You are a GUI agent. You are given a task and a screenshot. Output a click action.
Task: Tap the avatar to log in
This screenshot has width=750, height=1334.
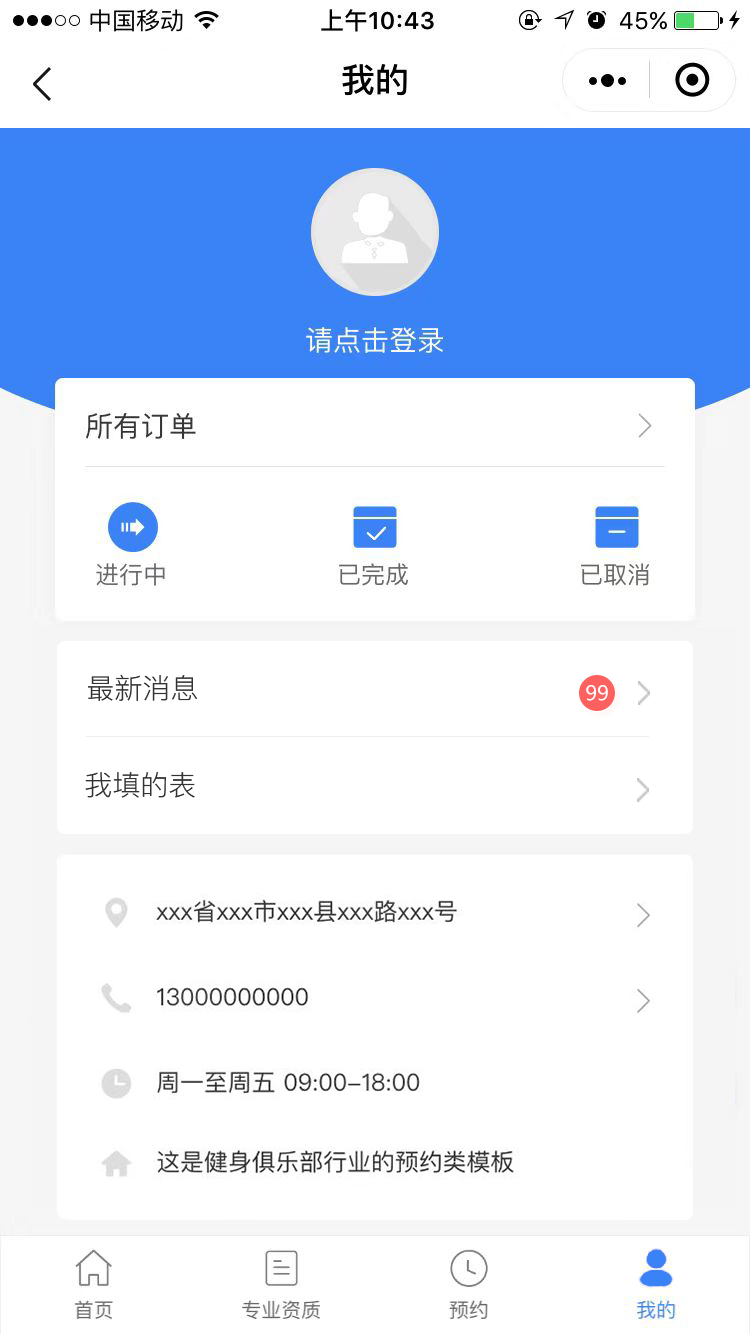point(375,232)
